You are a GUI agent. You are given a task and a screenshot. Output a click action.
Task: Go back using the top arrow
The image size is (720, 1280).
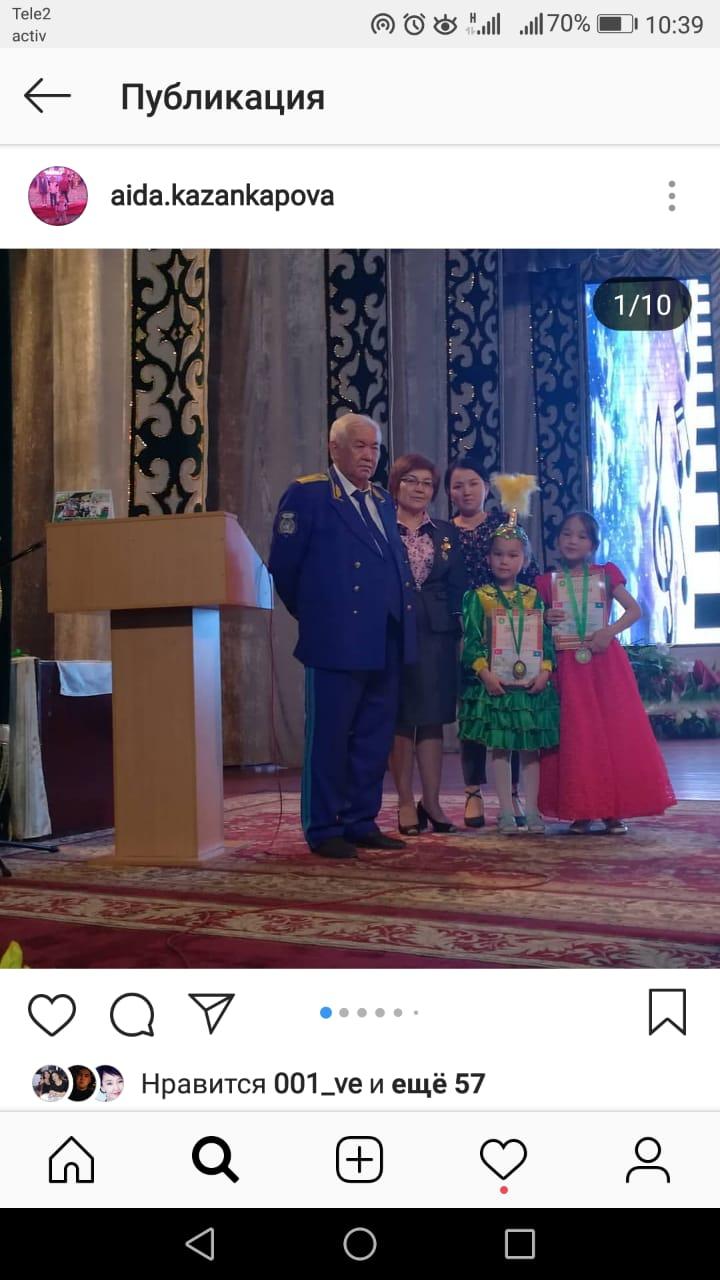pyautogui.click(x=47, y=97)
